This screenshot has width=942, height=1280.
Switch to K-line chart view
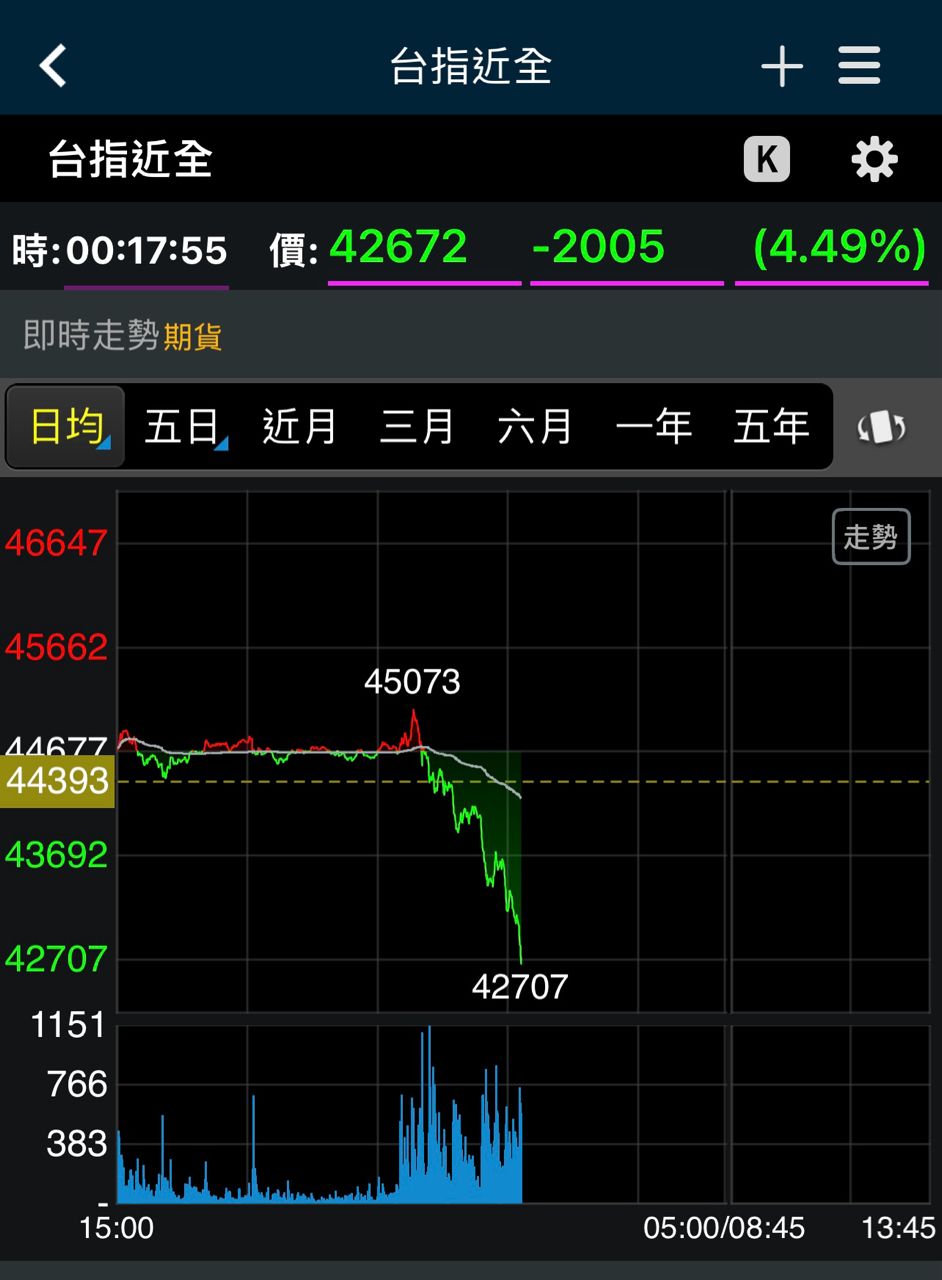click(767, 159)
